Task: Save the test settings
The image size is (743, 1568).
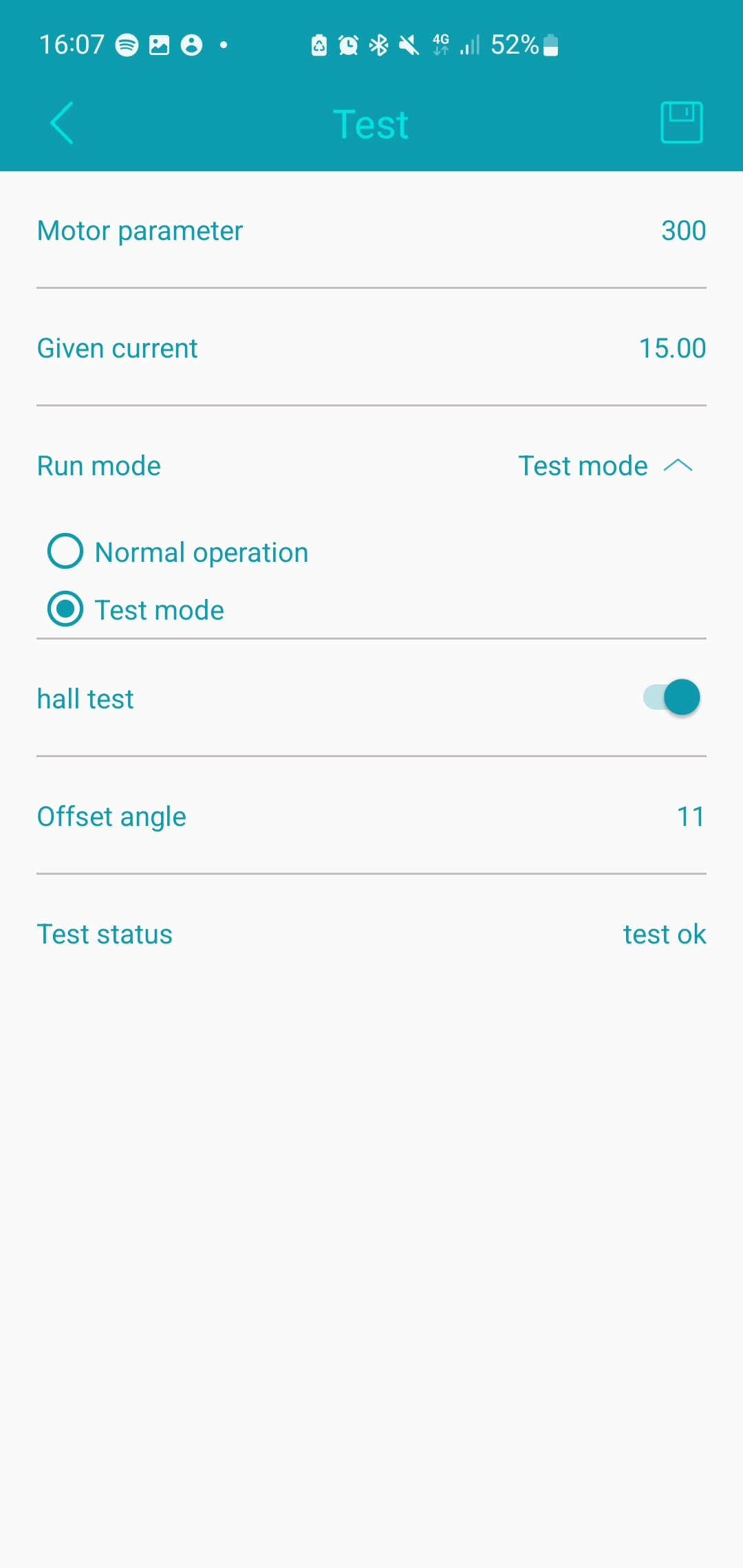Action: [x=681, y=123]
